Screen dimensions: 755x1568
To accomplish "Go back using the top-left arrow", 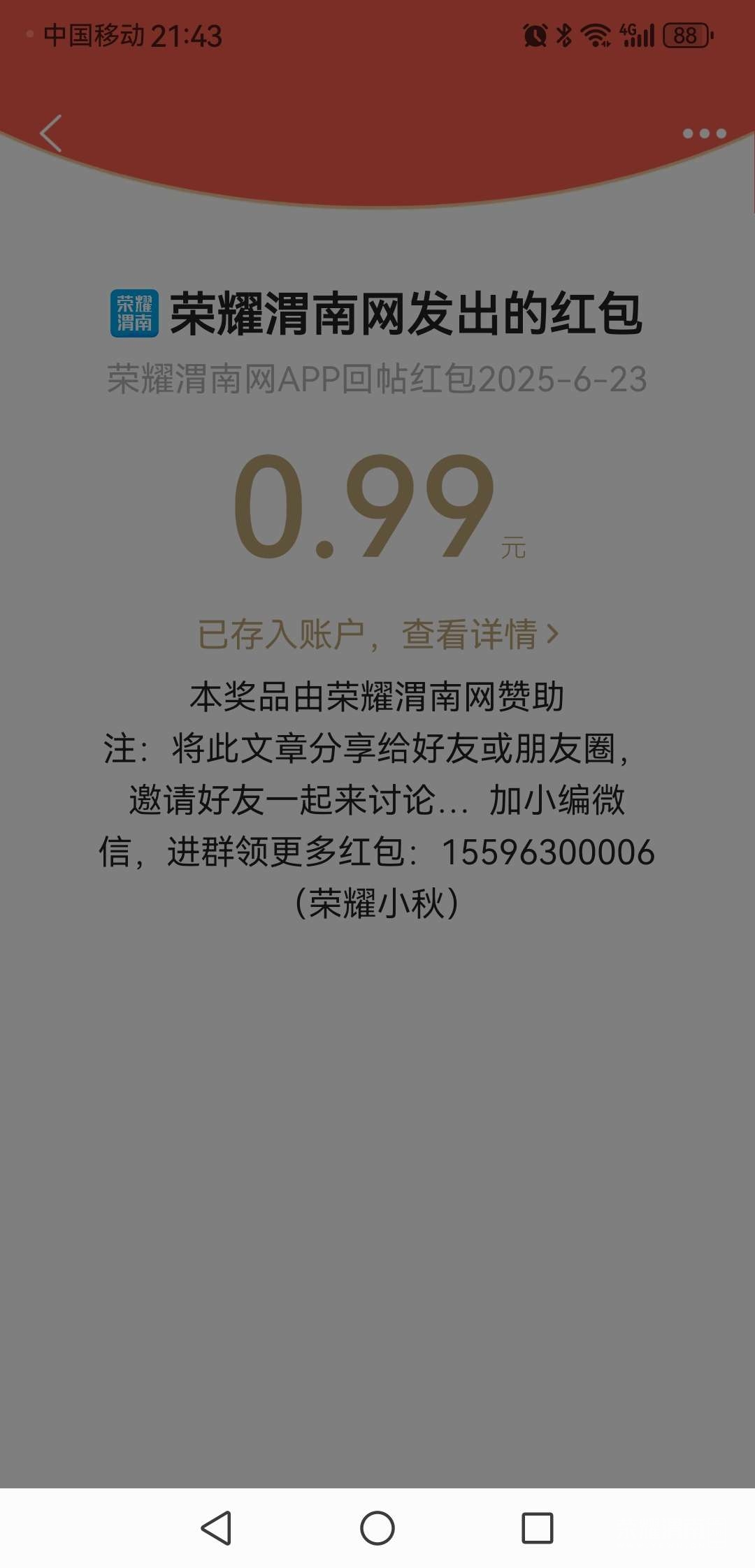I will pyautogui.click(x=51, y=133).
